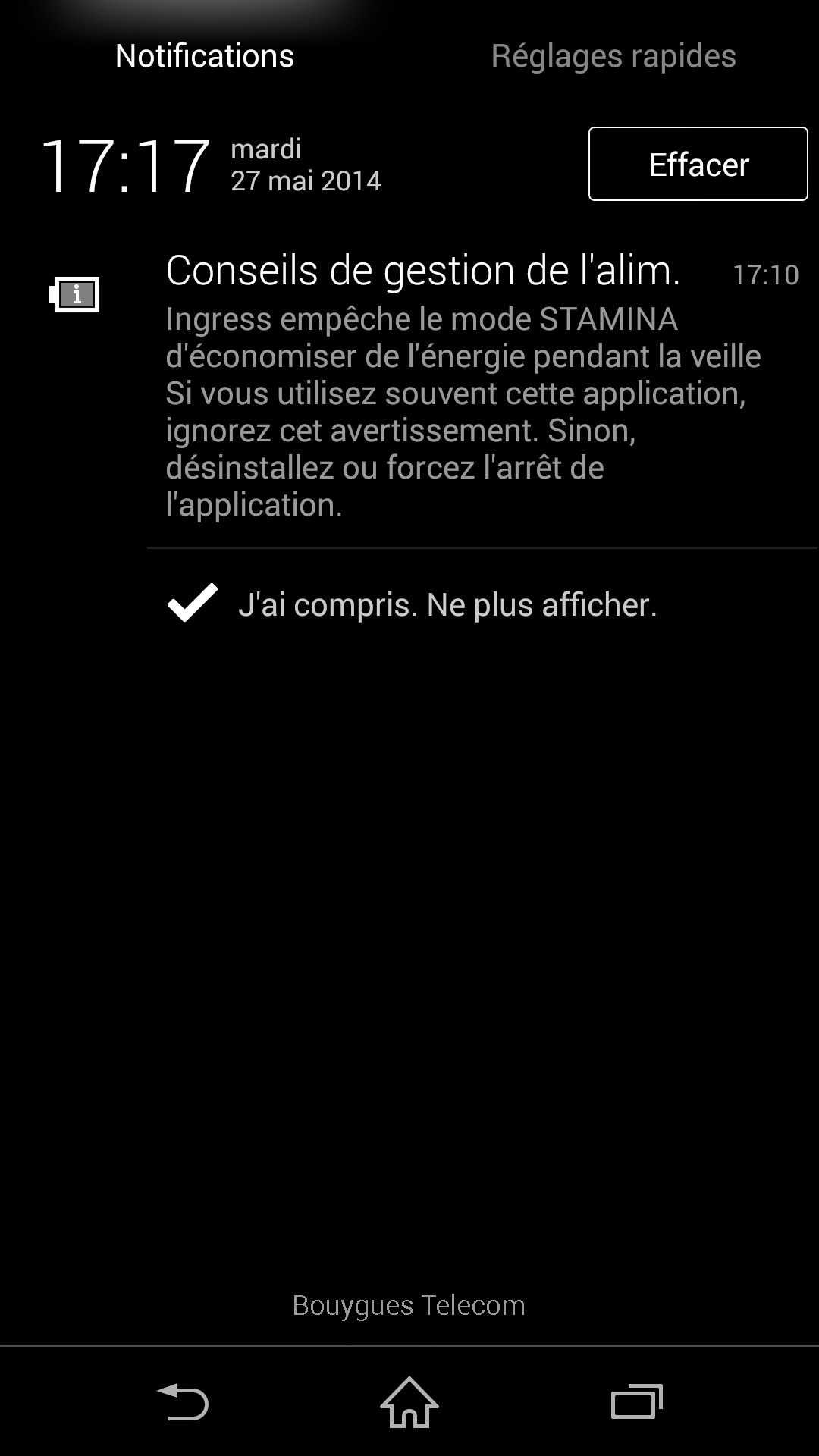Select the Notifications tab
Image resolution: width=819 pixels, height=1456 pixels.
click(205, 56)
